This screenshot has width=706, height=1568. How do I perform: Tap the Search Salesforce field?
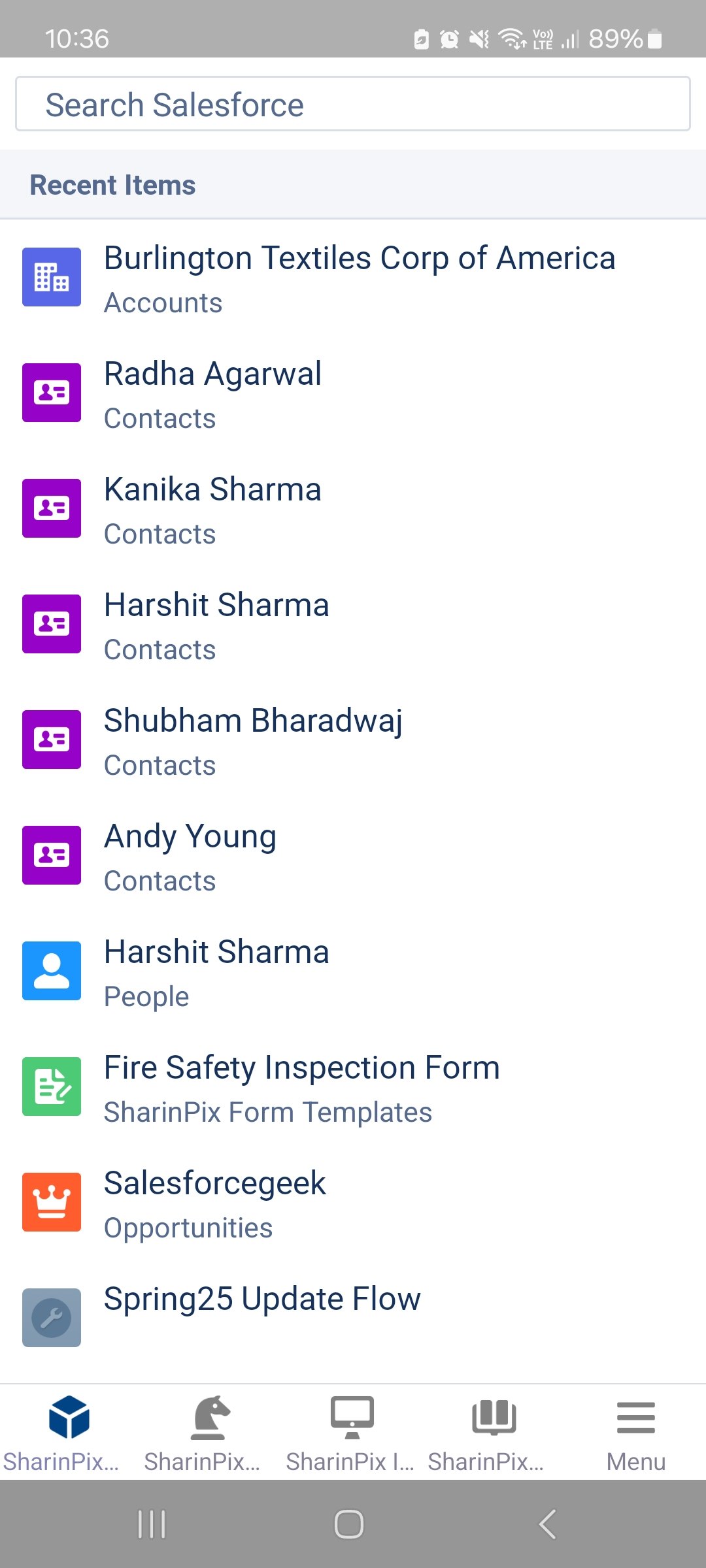click(353, 105)
